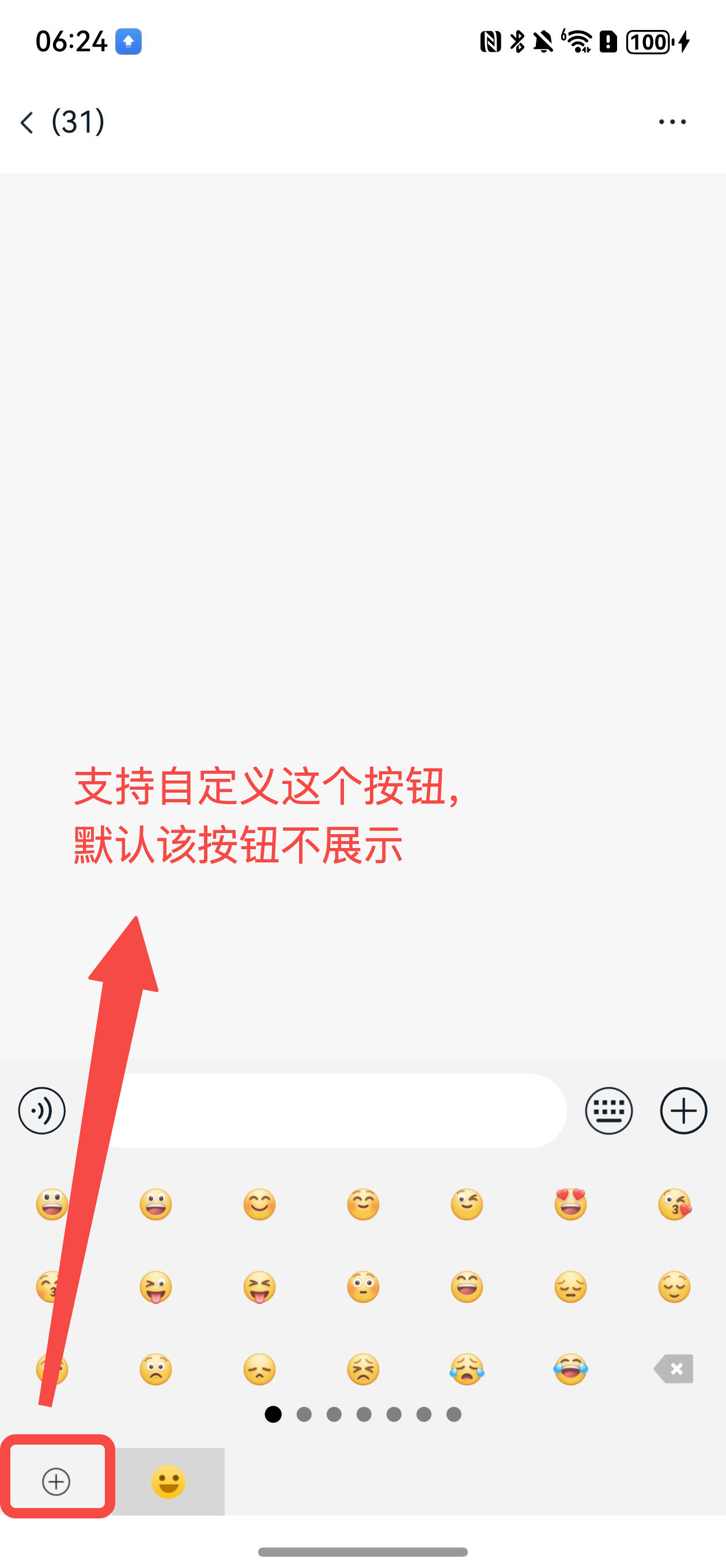Insert the pensive face emoji
726x1568 pixels.
point(570,1286)
